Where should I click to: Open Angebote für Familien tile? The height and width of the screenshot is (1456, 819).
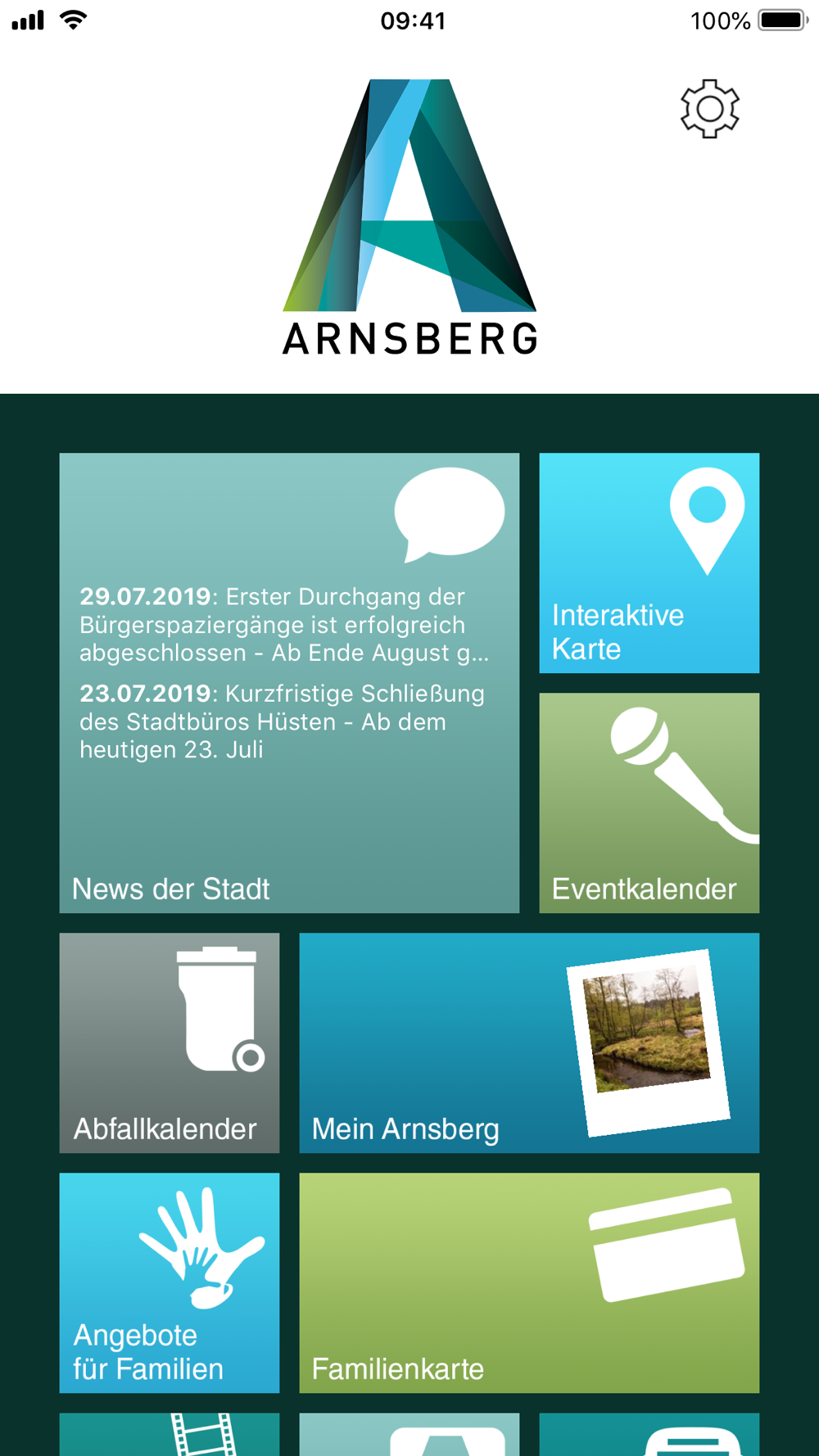[x=170, y=1283]
